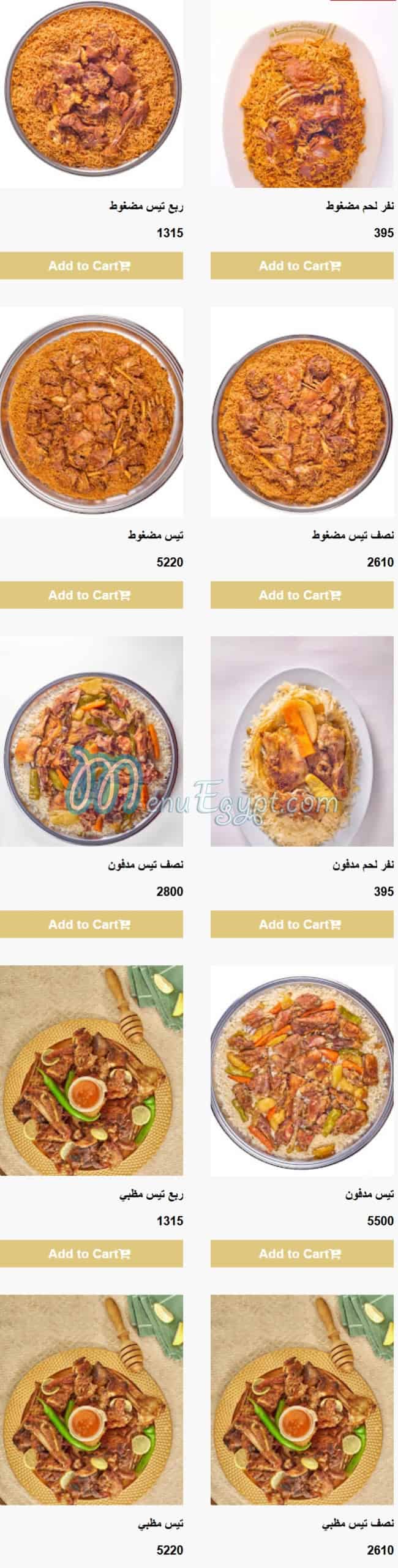Add ربع تيس مضغوط to cart

91,266
